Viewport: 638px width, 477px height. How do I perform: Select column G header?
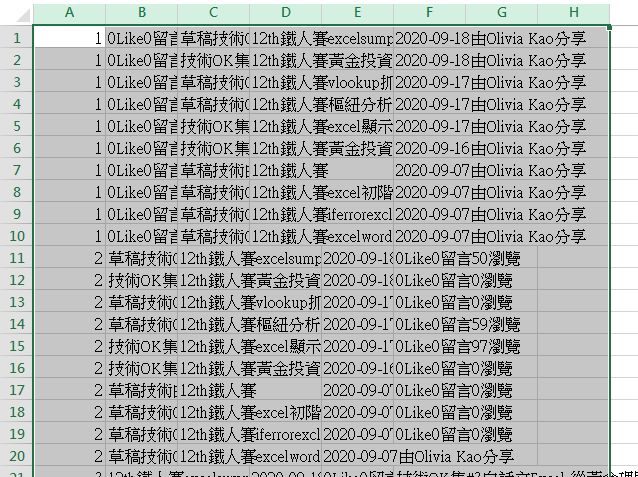click(501, 13)
